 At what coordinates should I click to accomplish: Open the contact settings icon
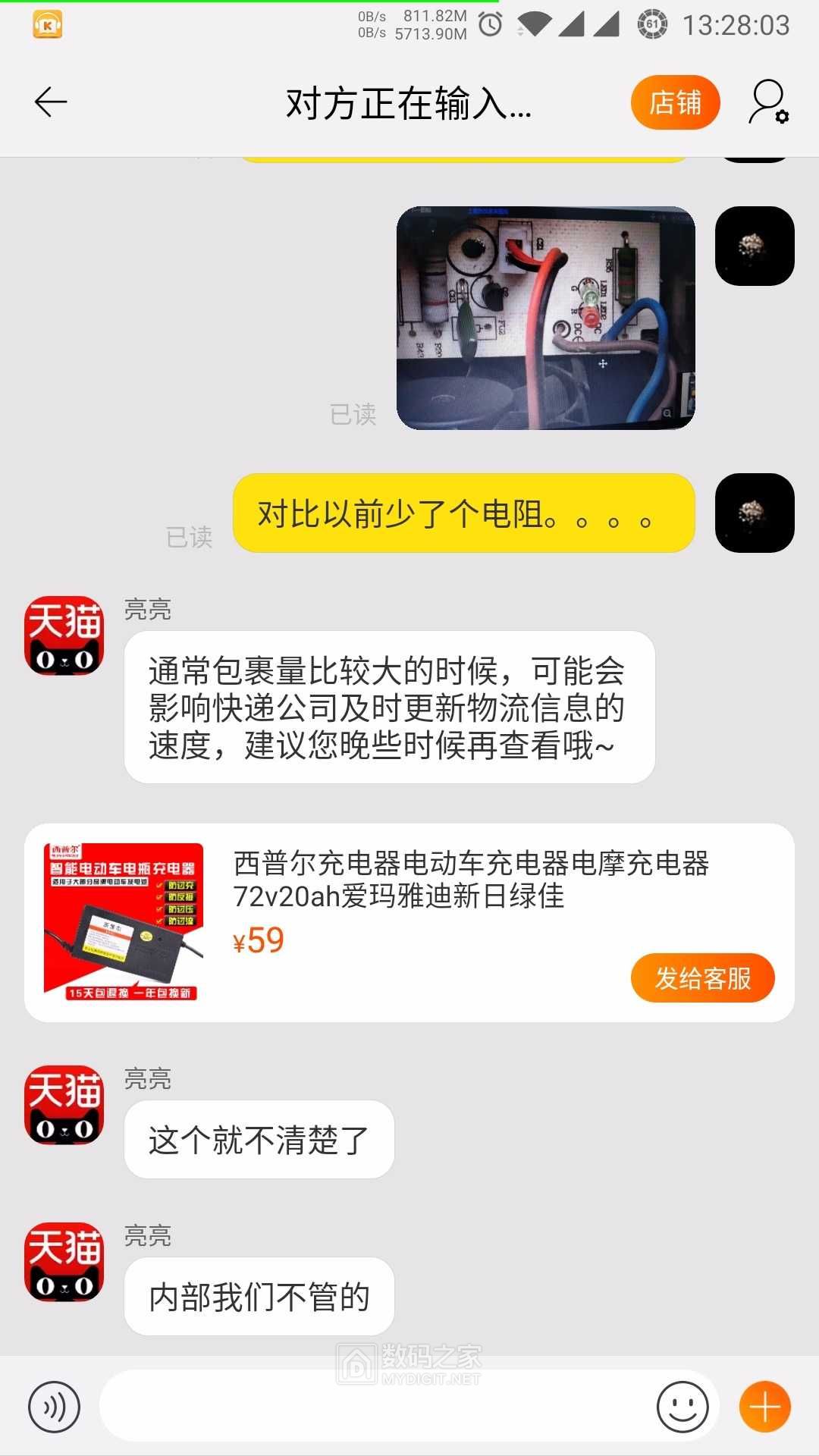tap(768, 102)
